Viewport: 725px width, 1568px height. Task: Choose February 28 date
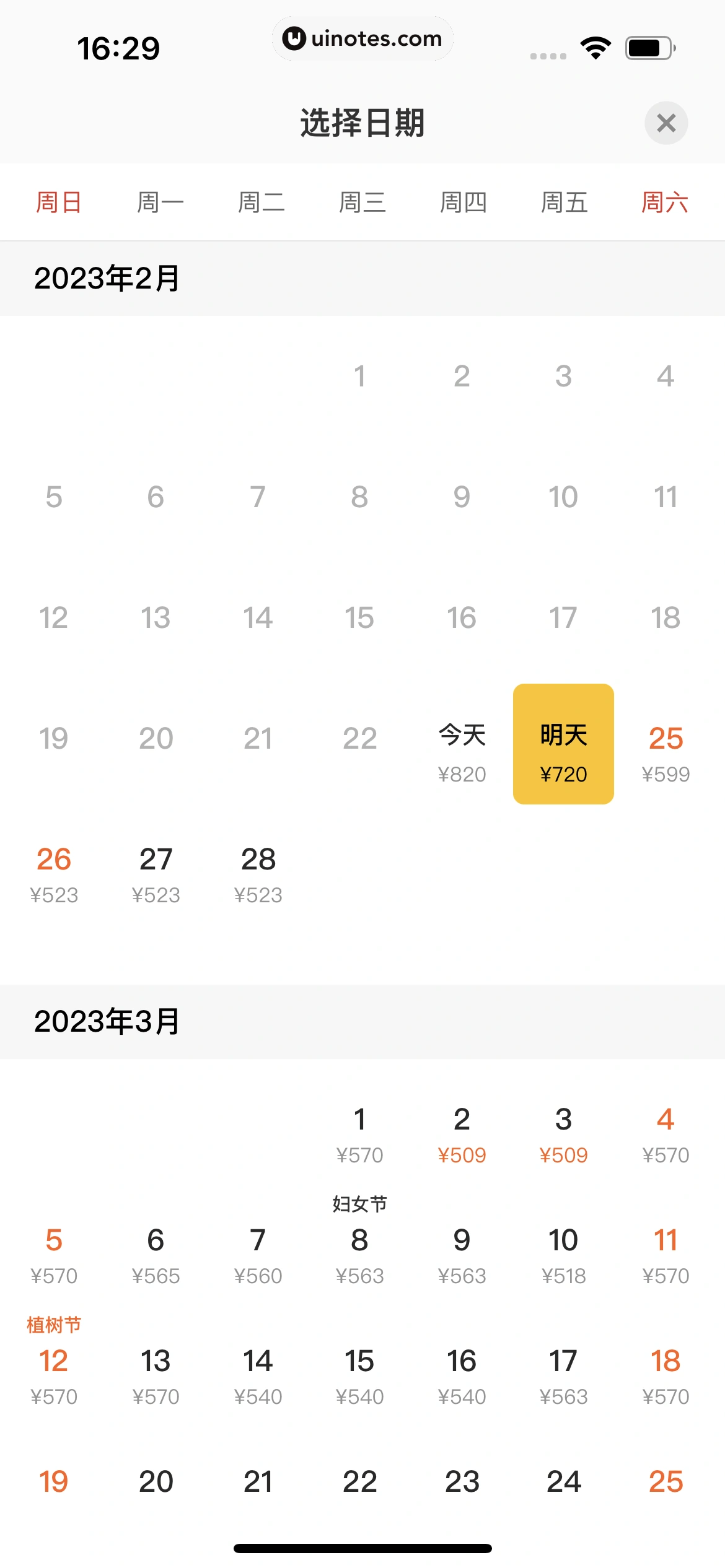258,871
